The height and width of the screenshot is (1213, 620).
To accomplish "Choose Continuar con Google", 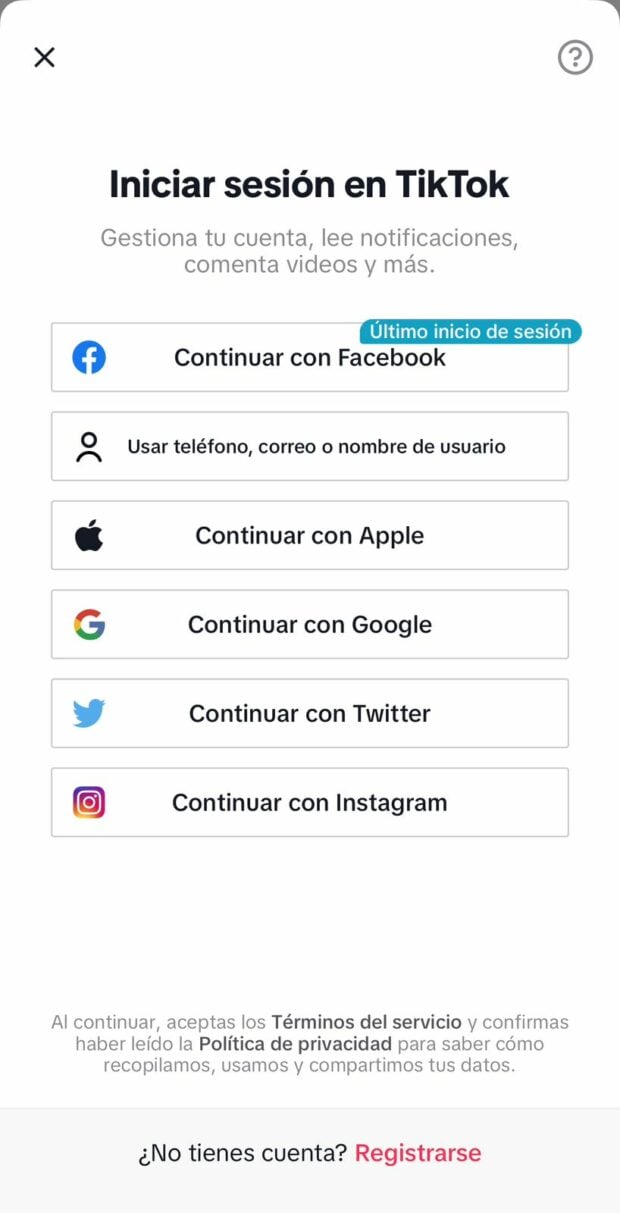I will click(x=309, y=625).
